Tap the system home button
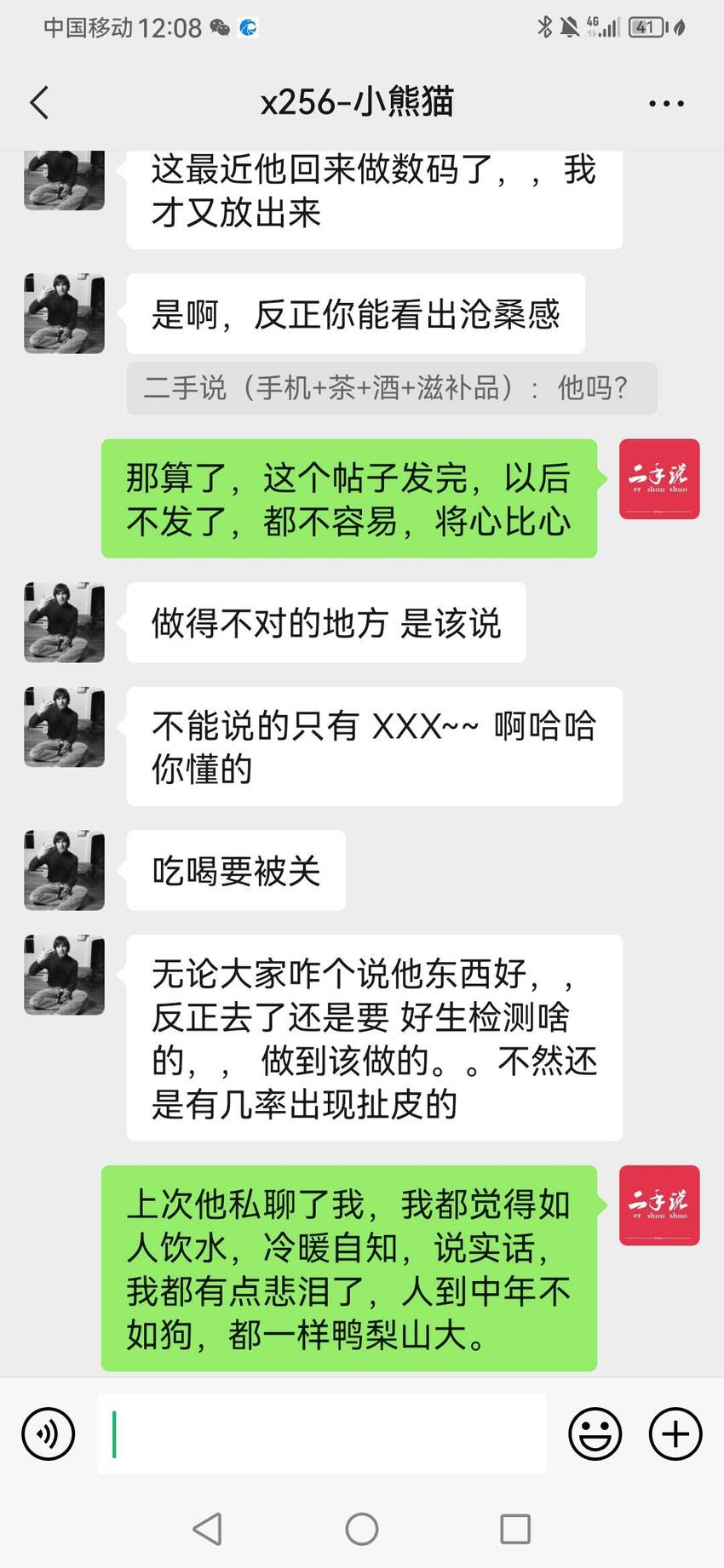 click(x=362, y=1529)
